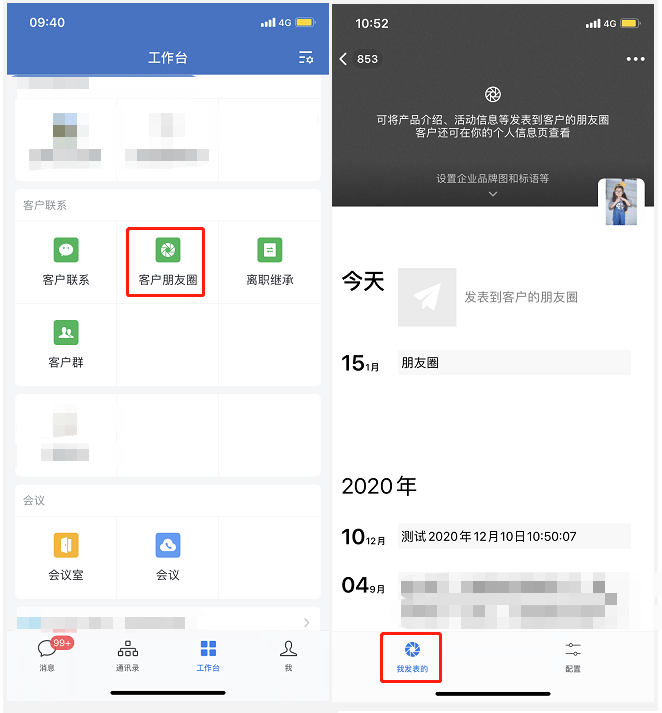The image size is (662, 713).
Task: Expand 设置企业品牌图和标语等
Action: coord(492,184)
